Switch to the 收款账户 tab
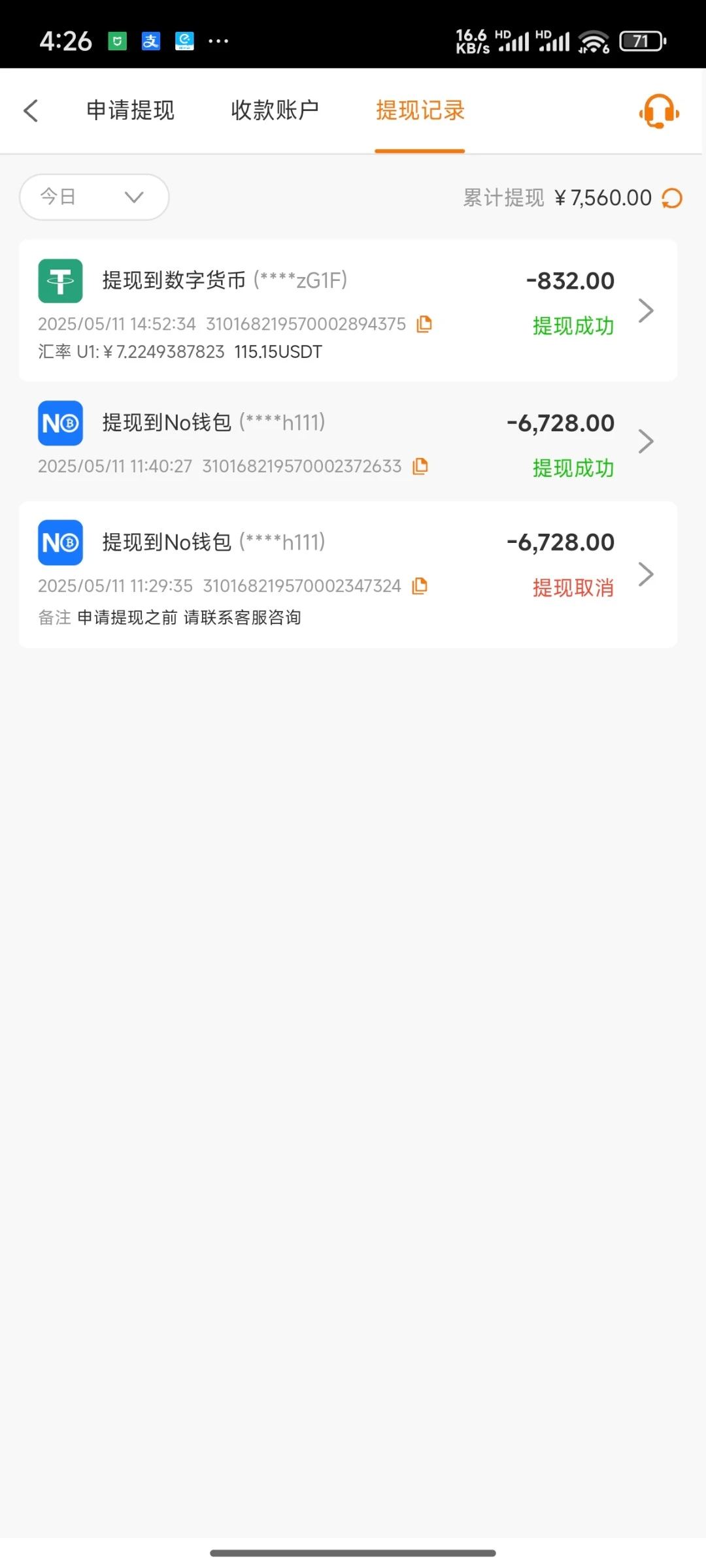Screen dimensions: 706x1568 click(275, 110)
